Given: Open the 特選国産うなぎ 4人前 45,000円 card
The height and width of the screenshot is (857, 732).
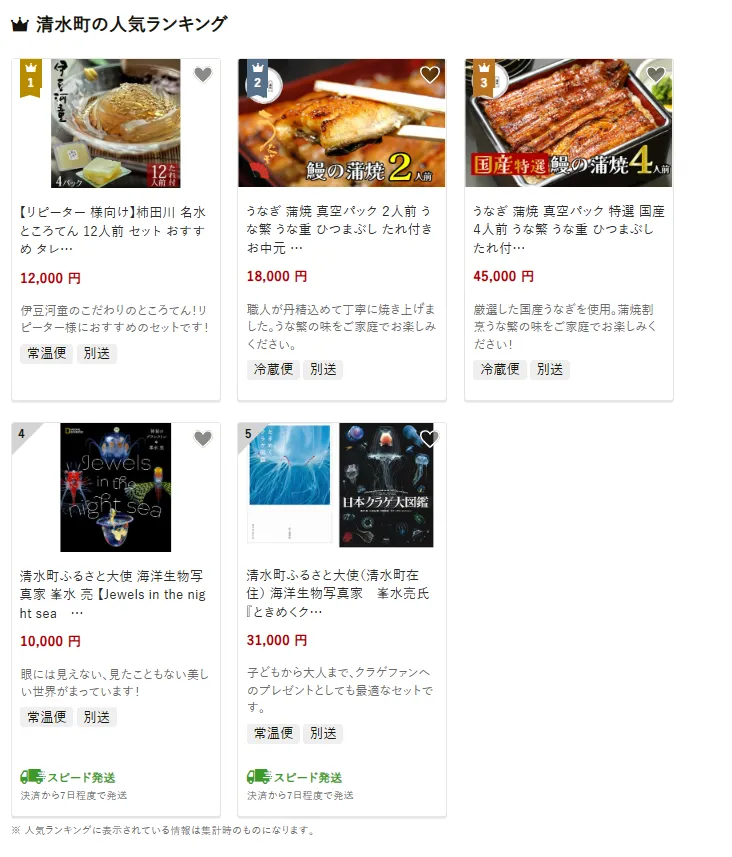Looking at the screenshot, I should click(x=568, y=229).
